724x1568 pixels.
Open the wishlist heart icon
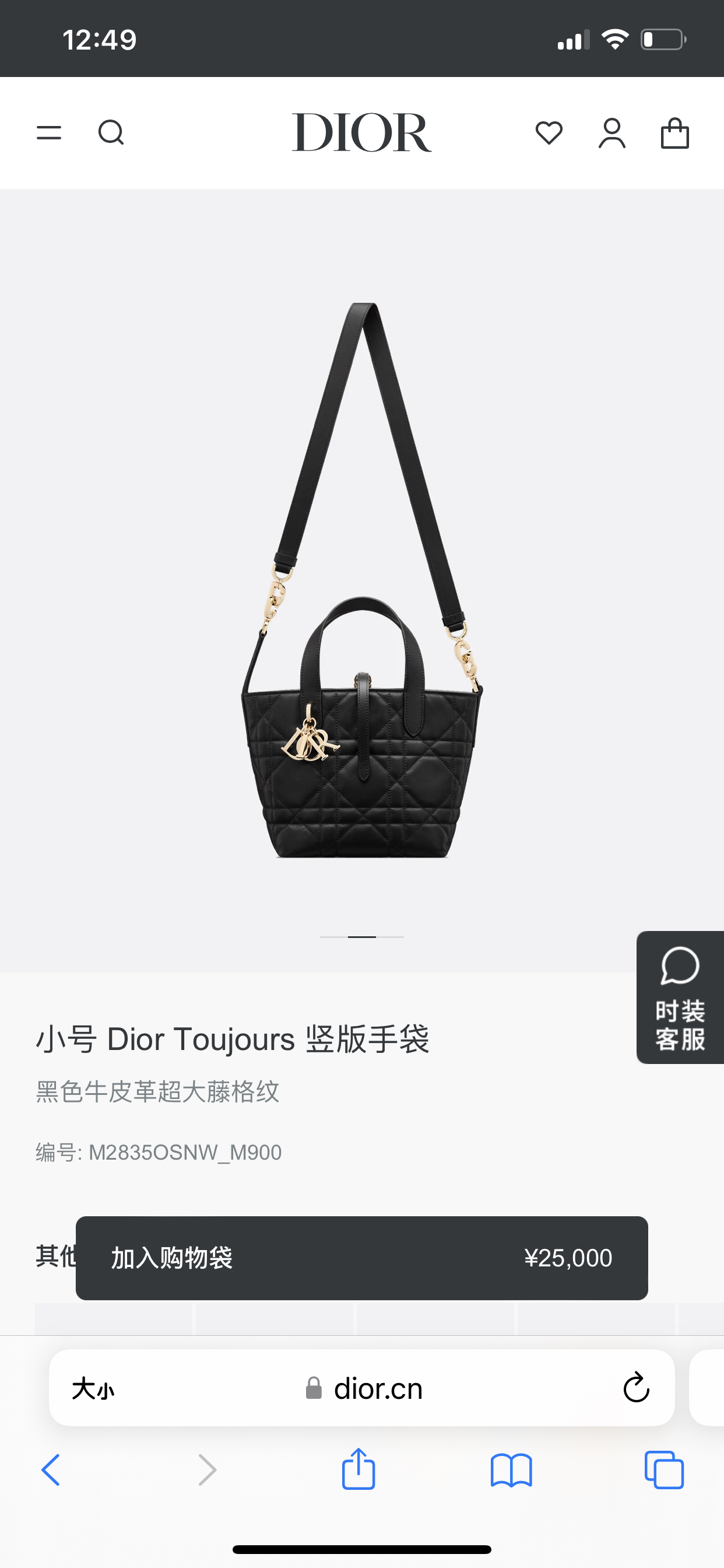click(x=549, y=132)
